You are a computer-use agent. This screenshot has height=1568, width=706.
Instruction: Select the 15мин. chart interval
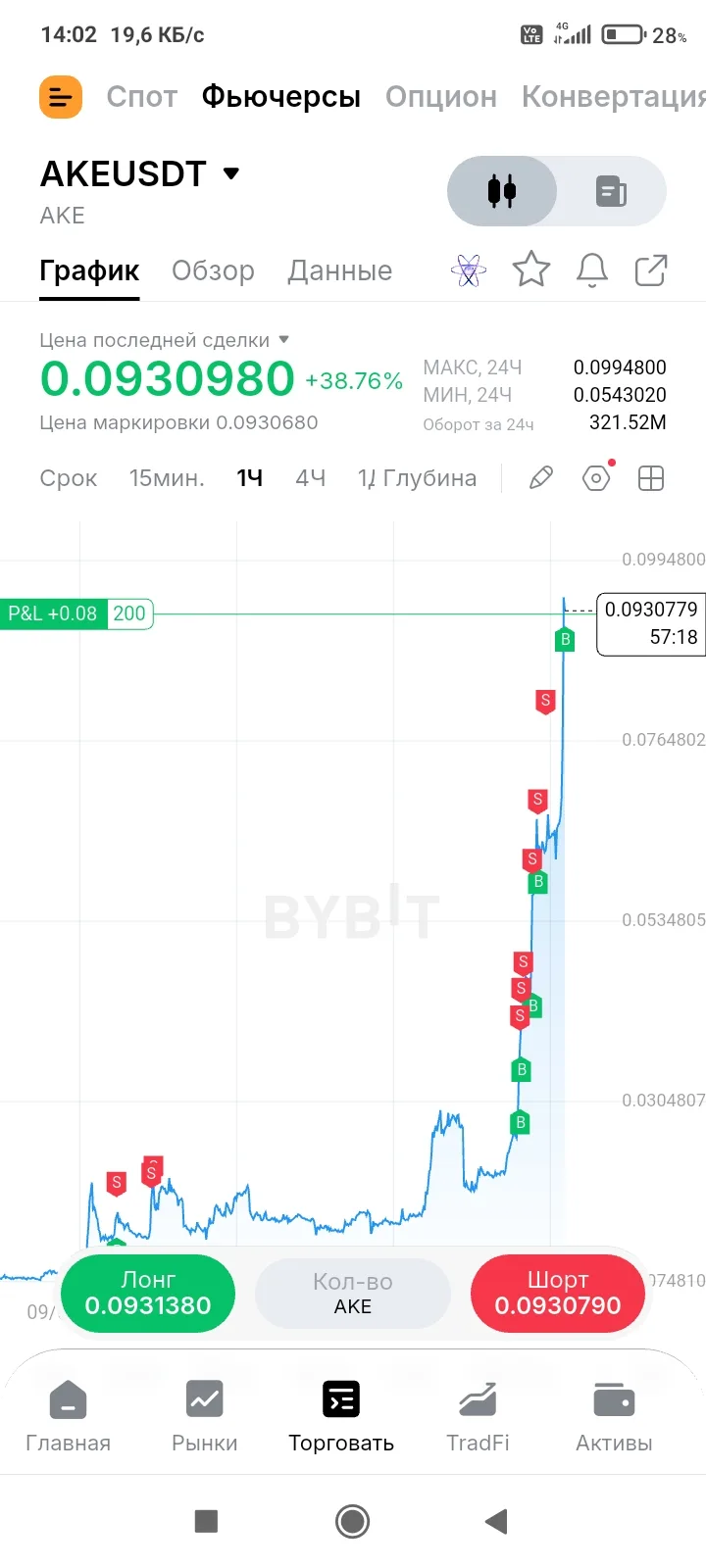167,478
